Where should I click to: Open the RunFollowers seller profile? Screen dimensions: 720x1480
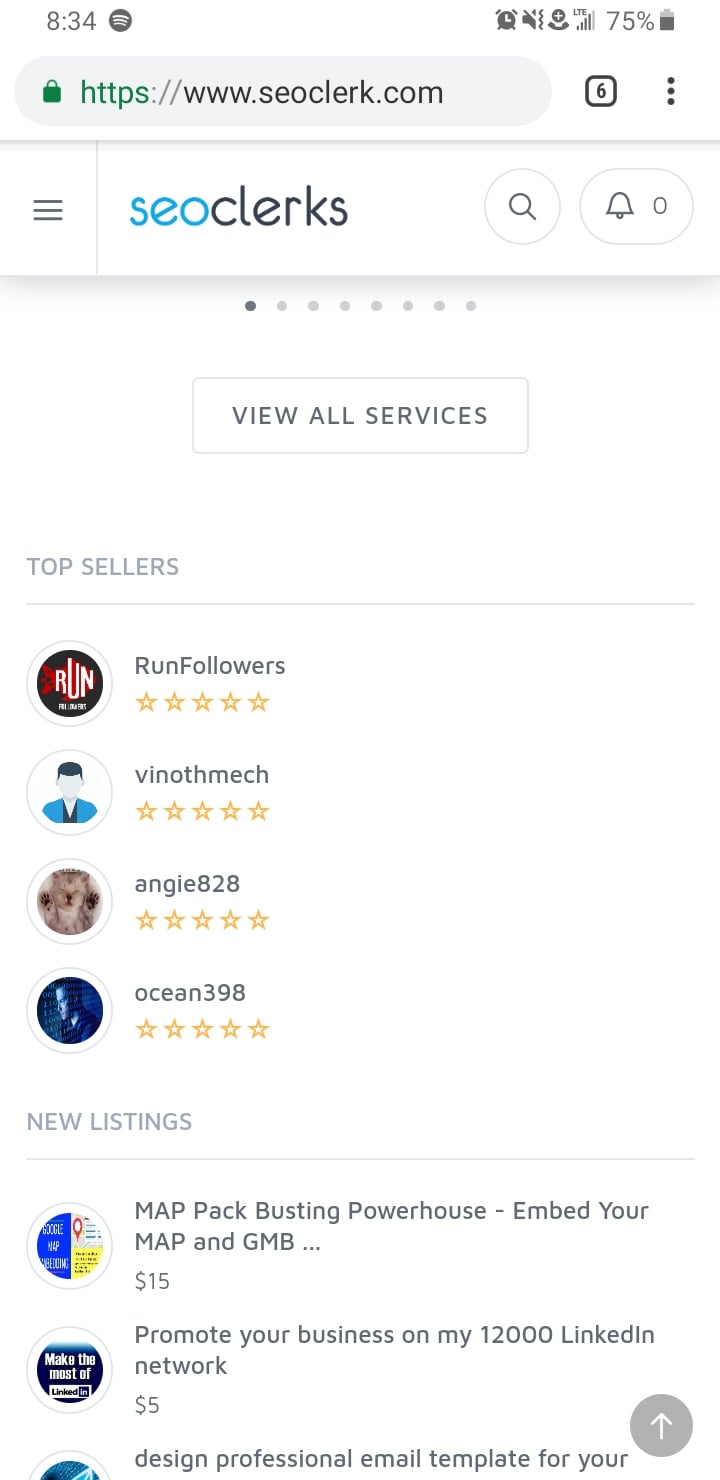coord(210,666)
